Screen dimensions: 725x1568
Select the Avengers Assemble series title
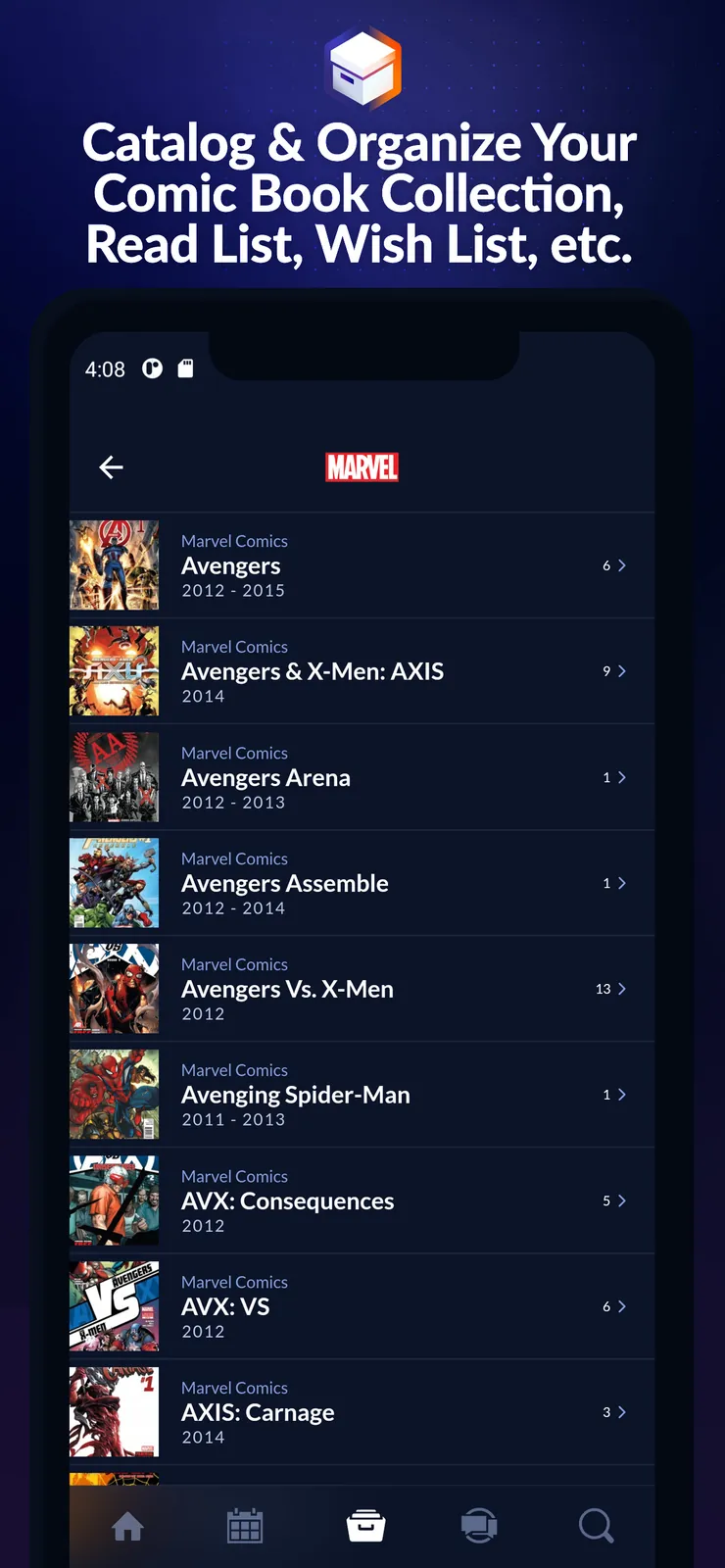tap(284, 883)
